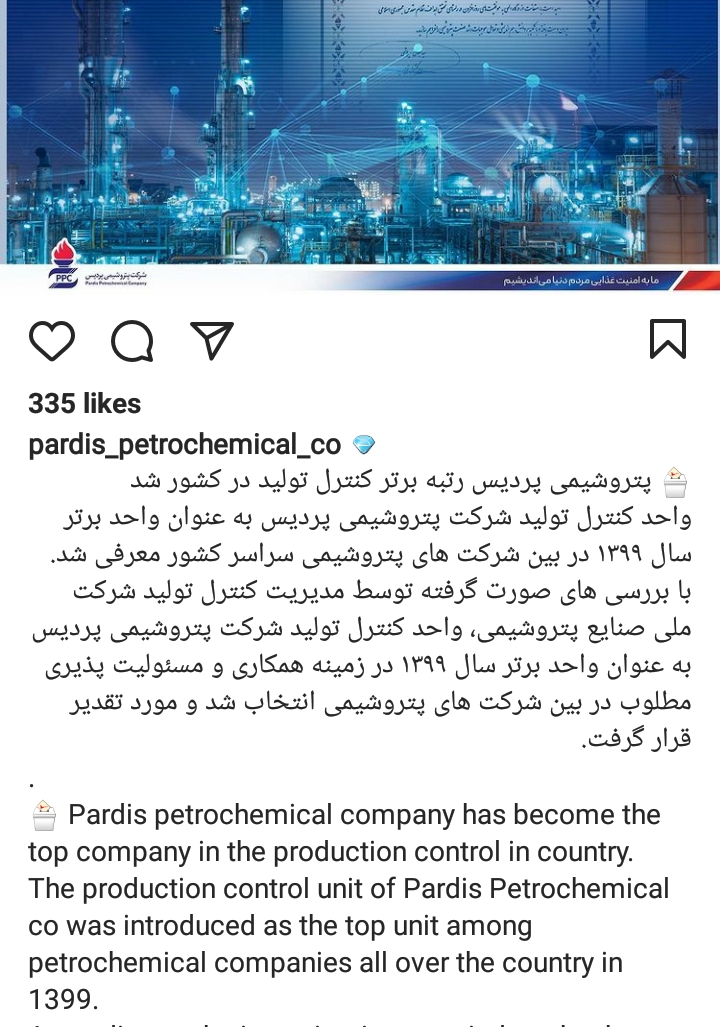View the 335 likes list
Image resolution: width=720 pixels, height=1027 pixels.
click(x=85, y=404)
